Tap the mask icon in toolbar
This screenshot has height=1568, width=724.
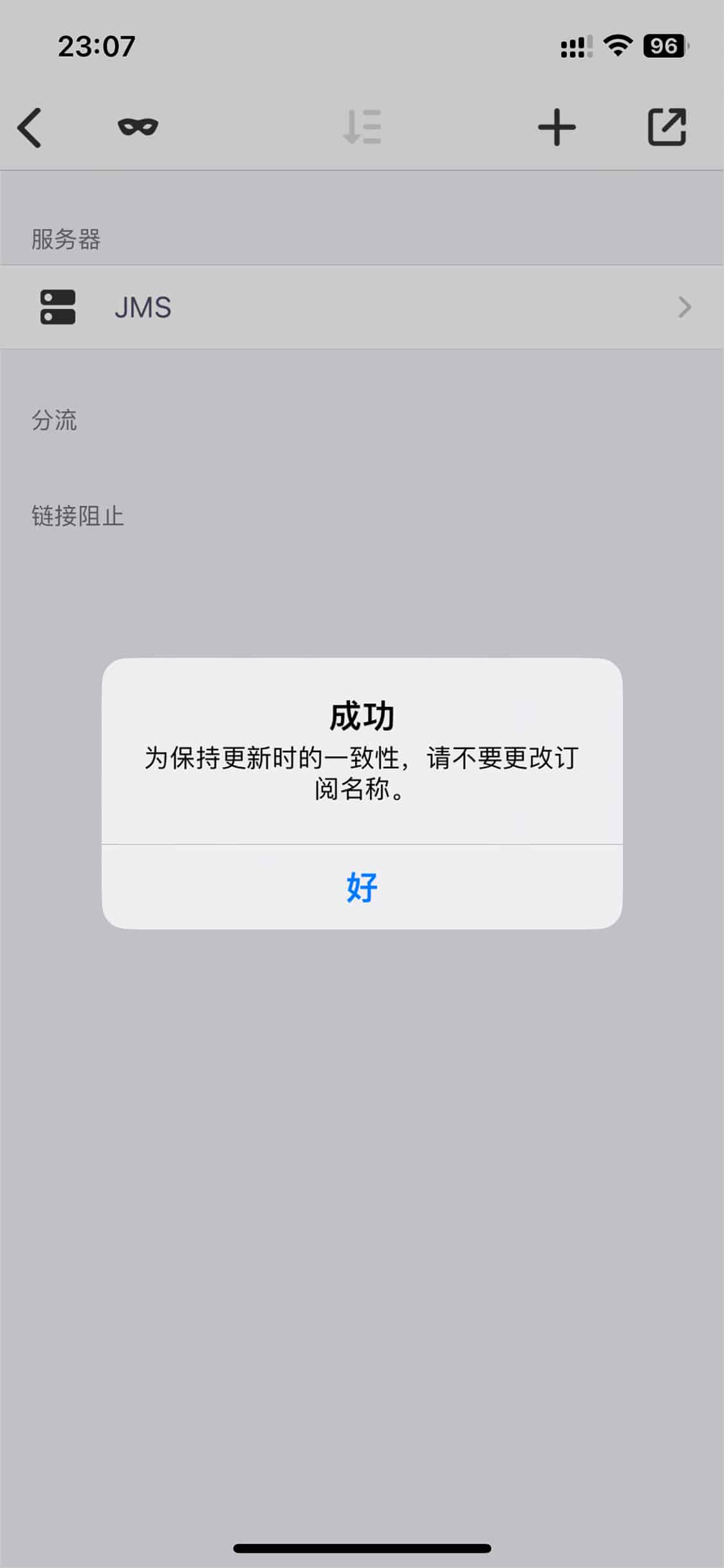pos(138,126)
